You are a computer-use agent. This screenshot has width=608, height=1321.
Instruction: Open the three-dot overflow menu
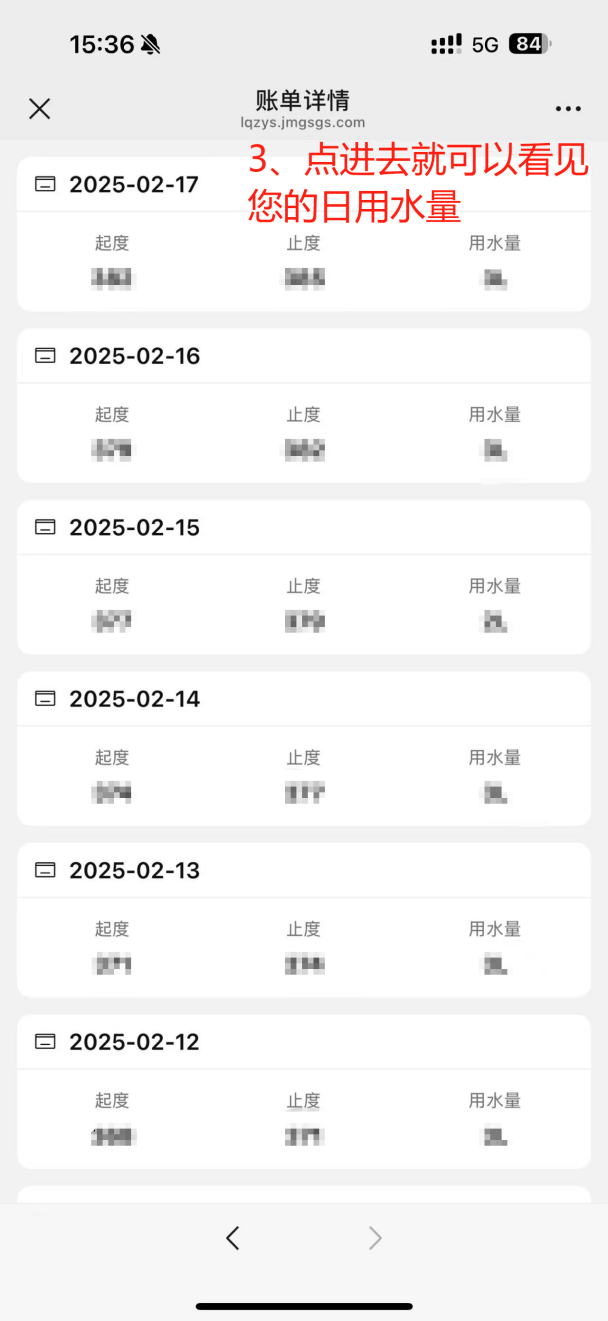pos(568,109)
